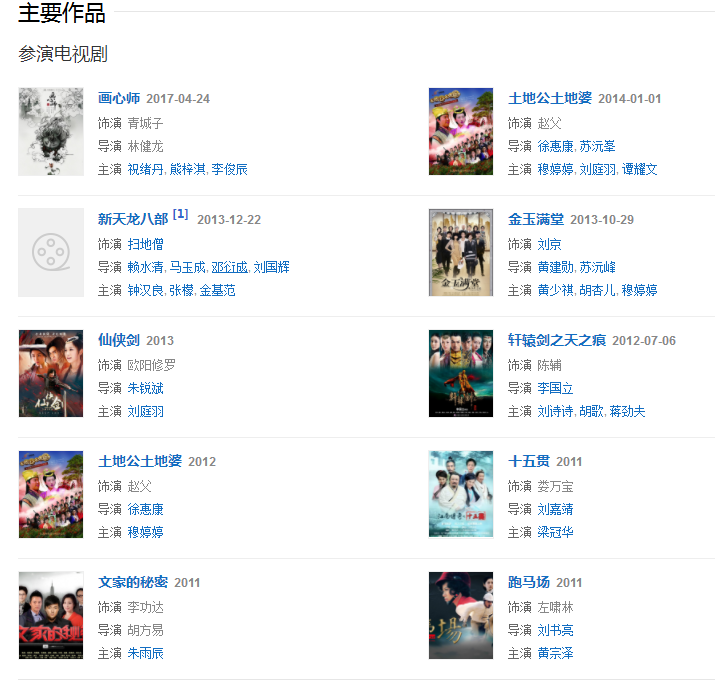Open the 十五贯 title link
This screenshot has width=715, height=688.
click(x=528, y=461)
